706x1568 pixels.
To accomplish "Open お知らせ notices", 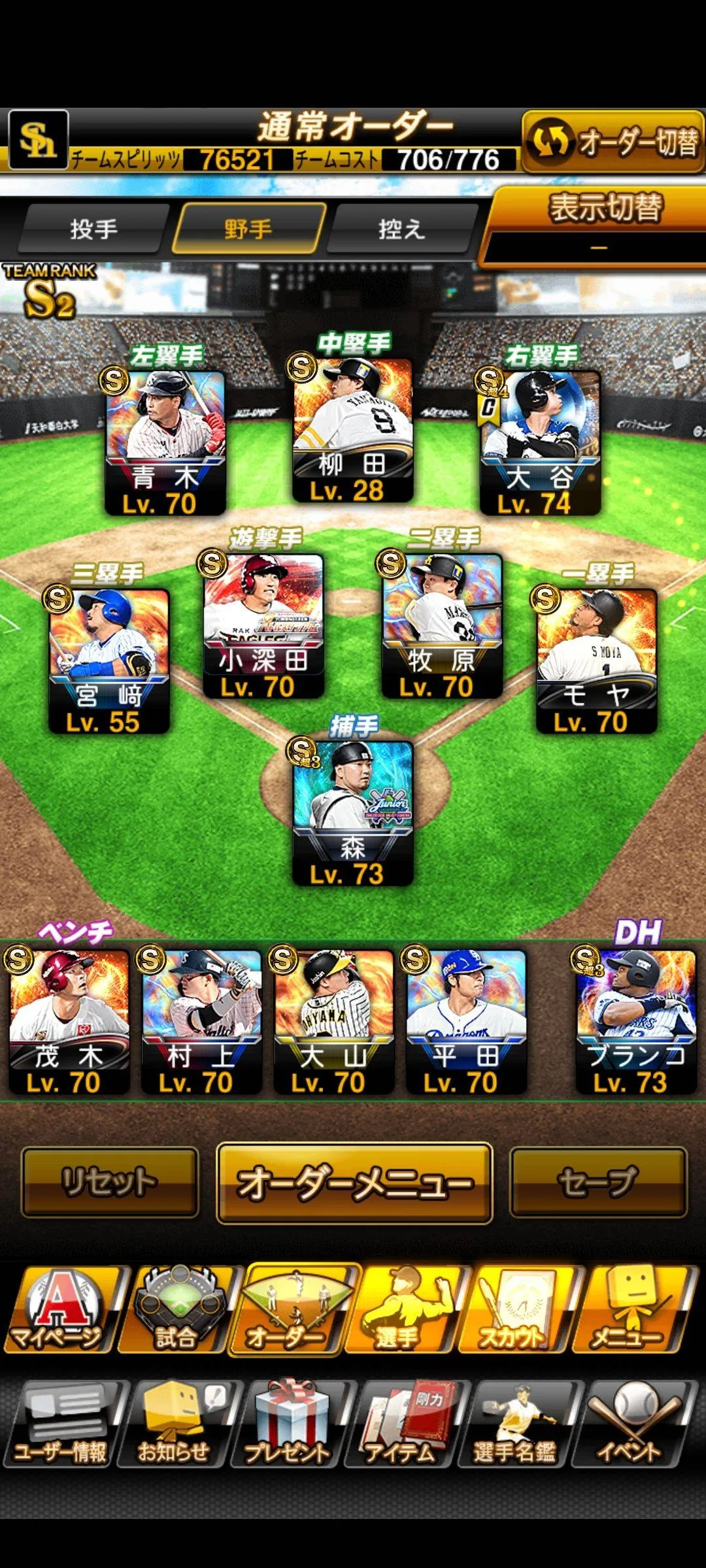I will [174, 1424].
